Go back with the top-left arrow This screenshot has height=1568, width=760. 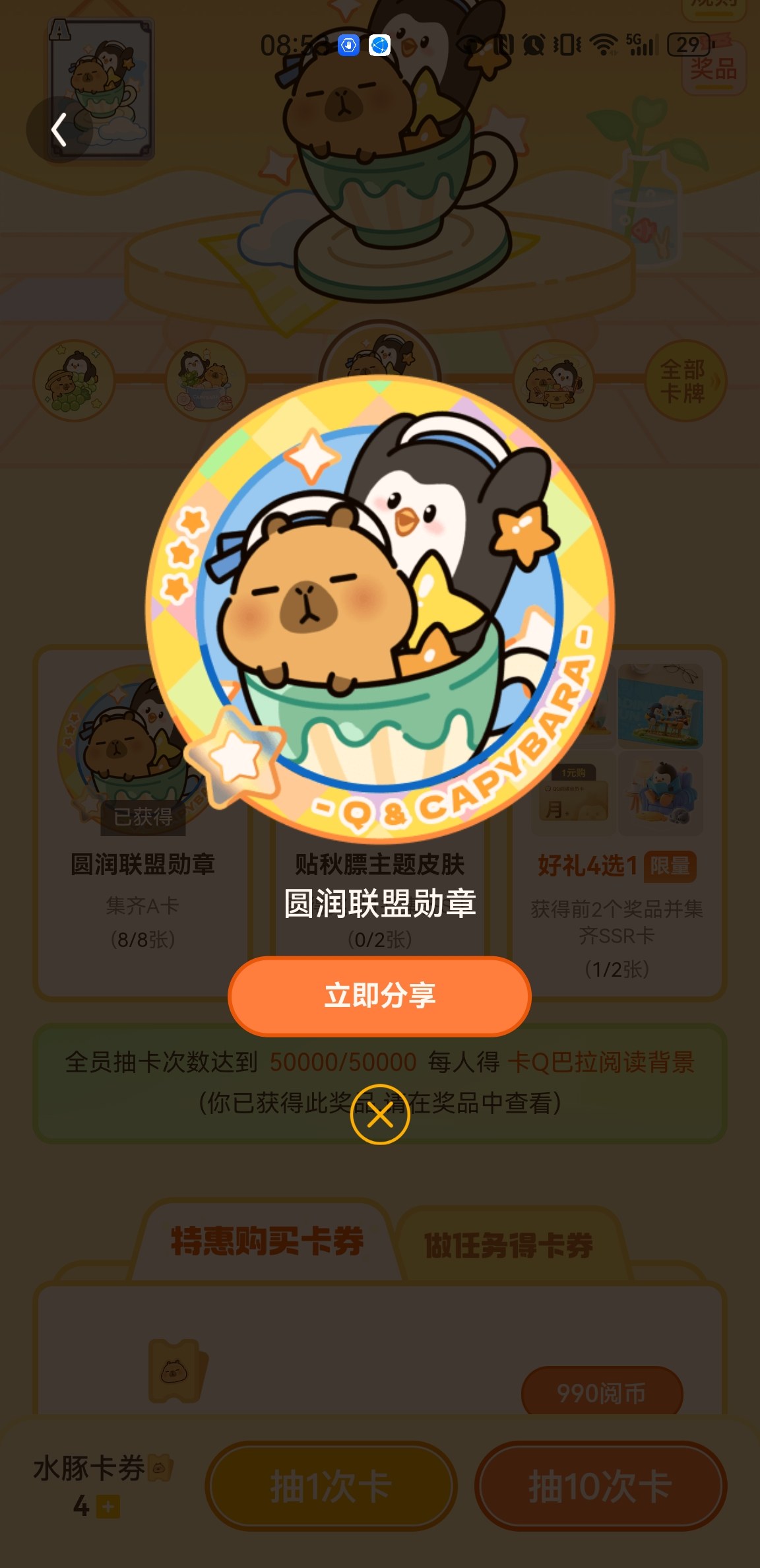(59, 129)
